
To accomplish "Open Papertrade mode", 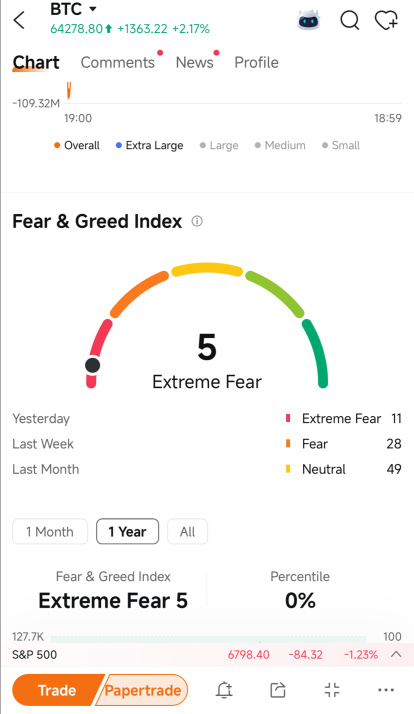I will coord(143,690).
